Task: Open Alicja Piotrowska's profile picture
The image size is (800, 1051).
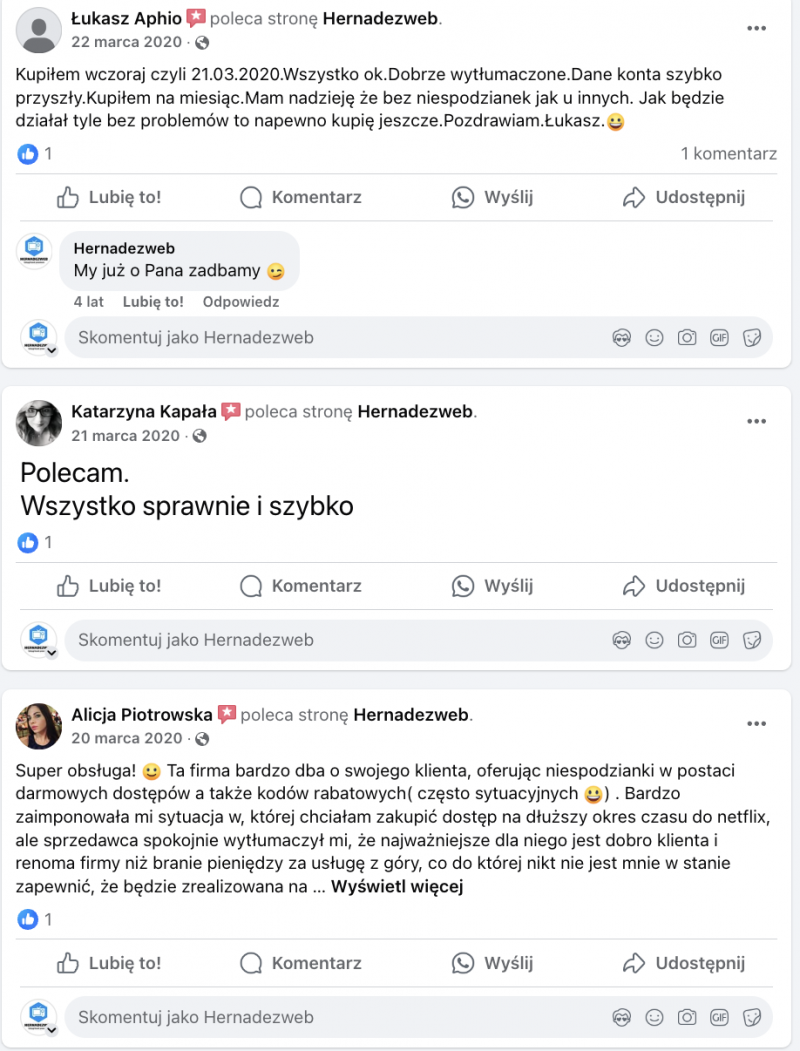Action: click(x=39, y=726)
